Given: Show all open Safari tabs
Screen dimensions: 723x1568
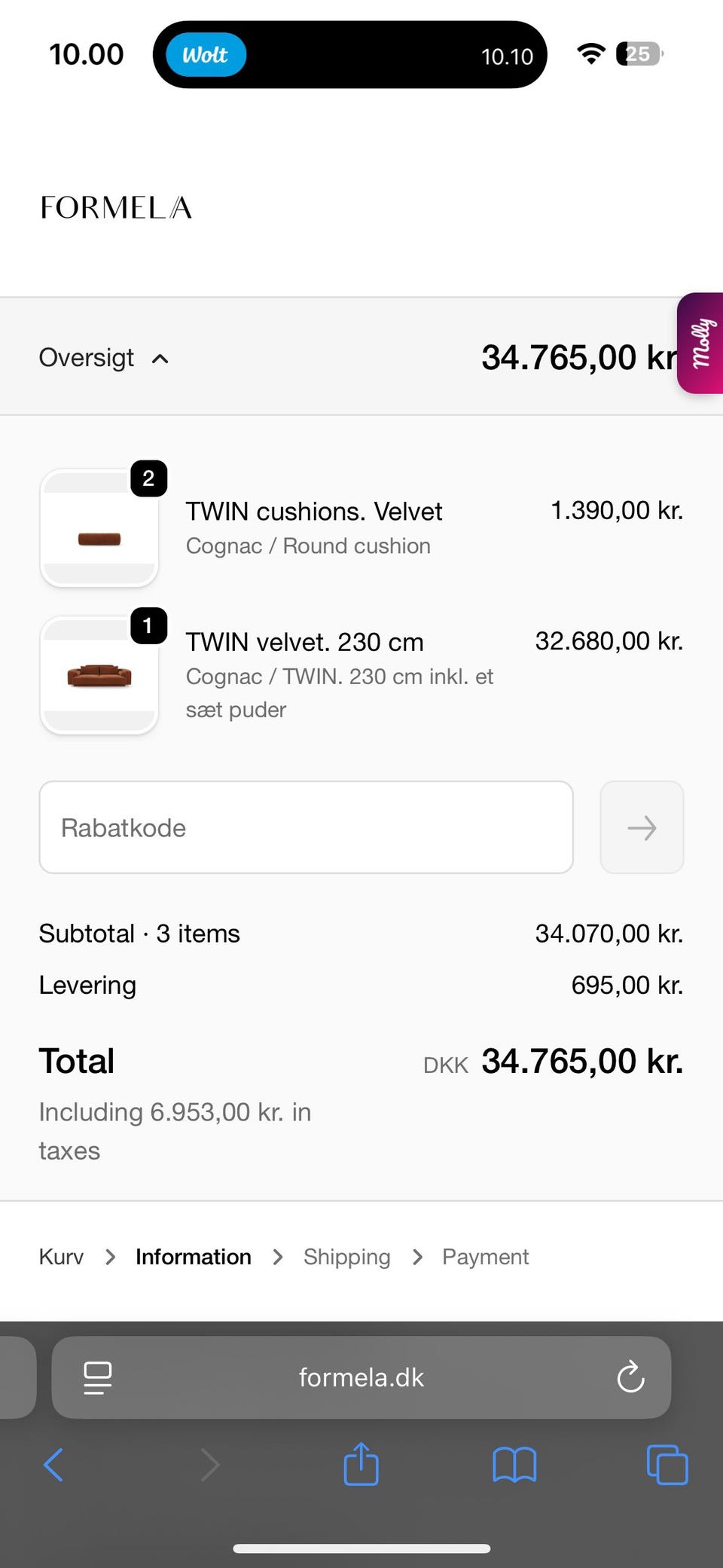Looking at the screenshot, I should [667, 1465].
